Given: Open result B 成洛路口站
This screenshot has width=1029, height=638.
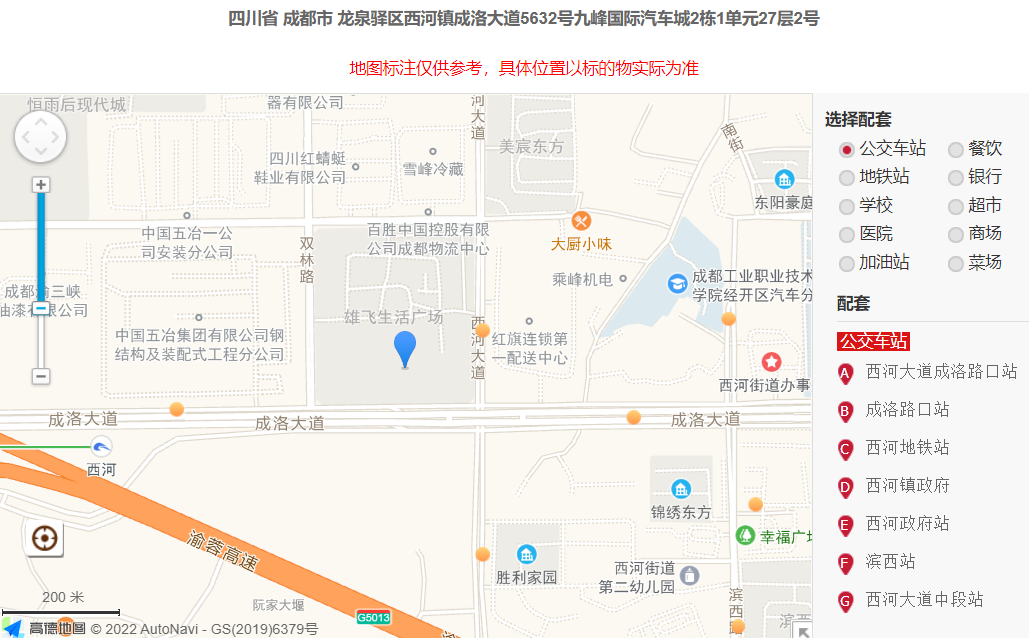Looking at the screenshot, I should [906, 410].
